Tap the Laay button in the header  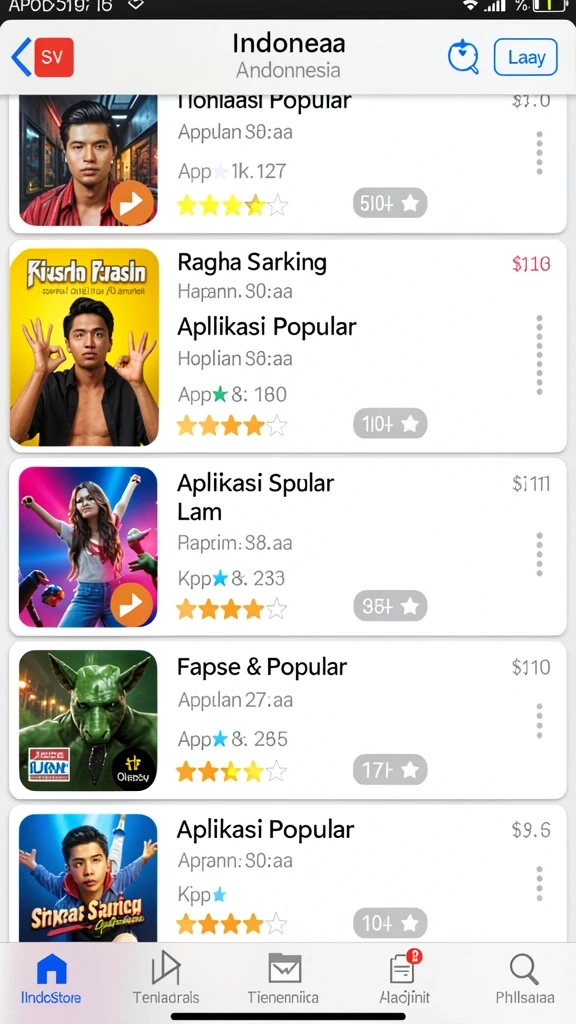526,57
